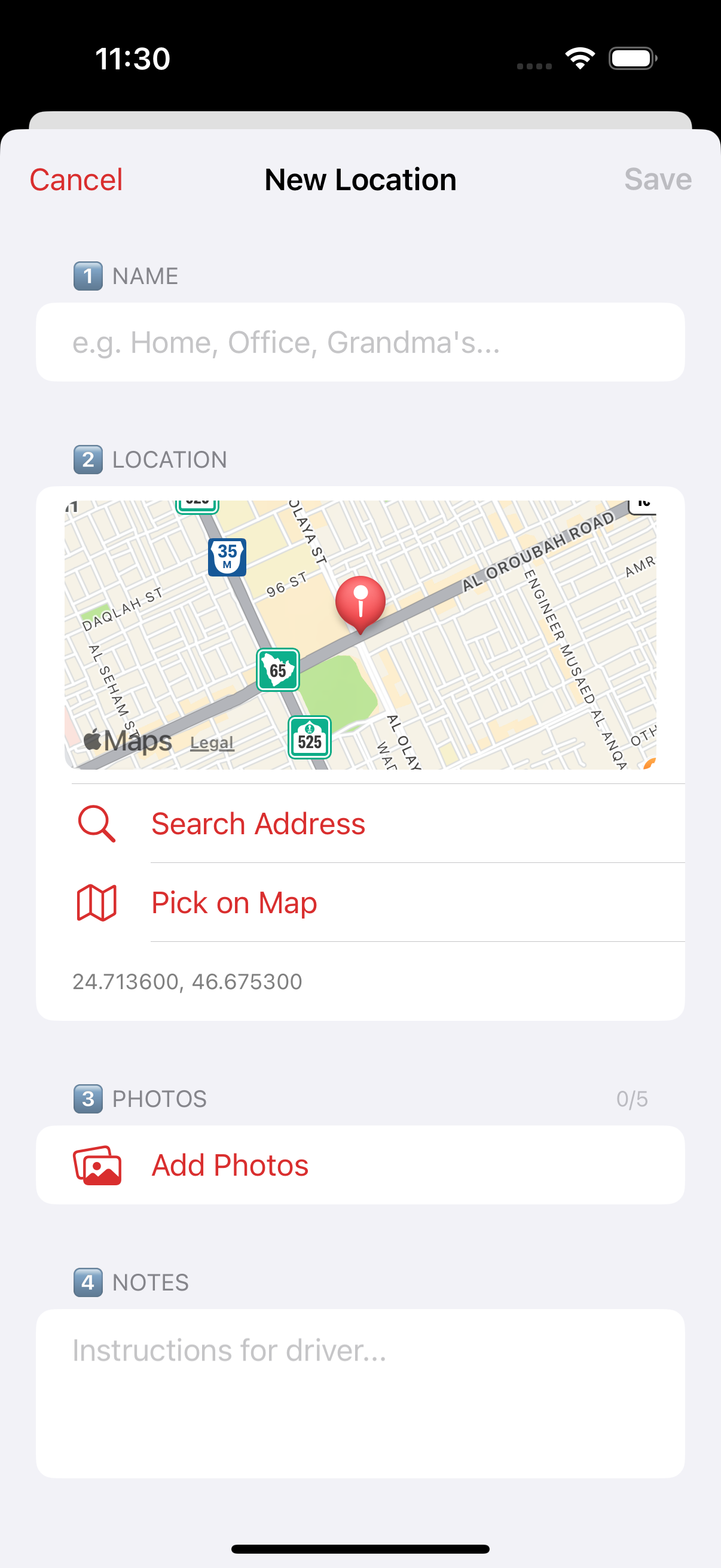721x1568 pixels.
Task: Tap the Highway 35 marker on the map
Action: [228, 557]
